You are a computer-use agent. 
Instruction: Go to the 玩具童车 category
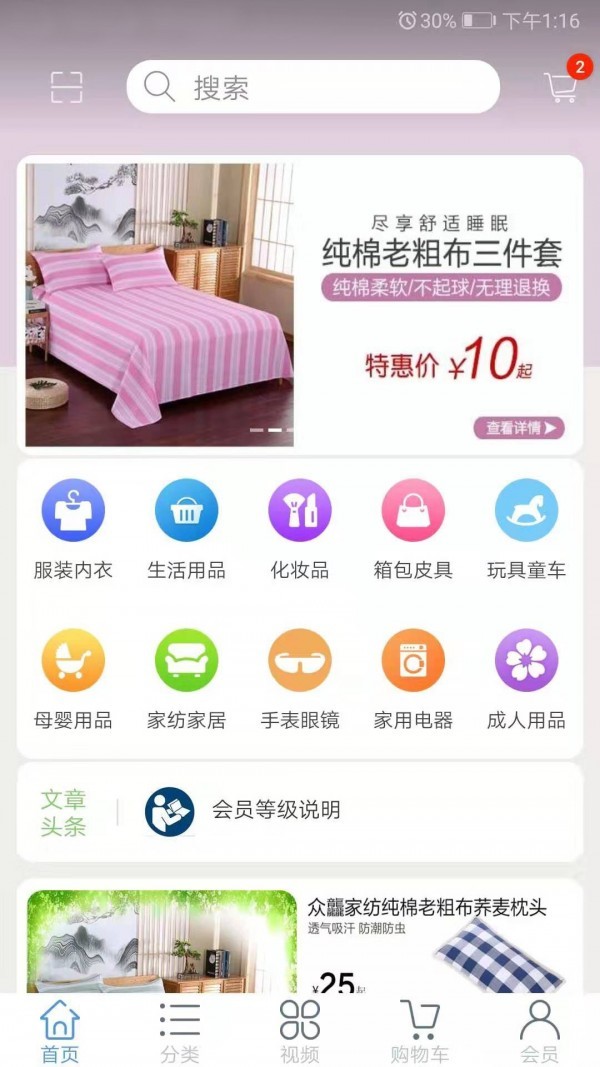pyautogui.click(x=526, y=528)
